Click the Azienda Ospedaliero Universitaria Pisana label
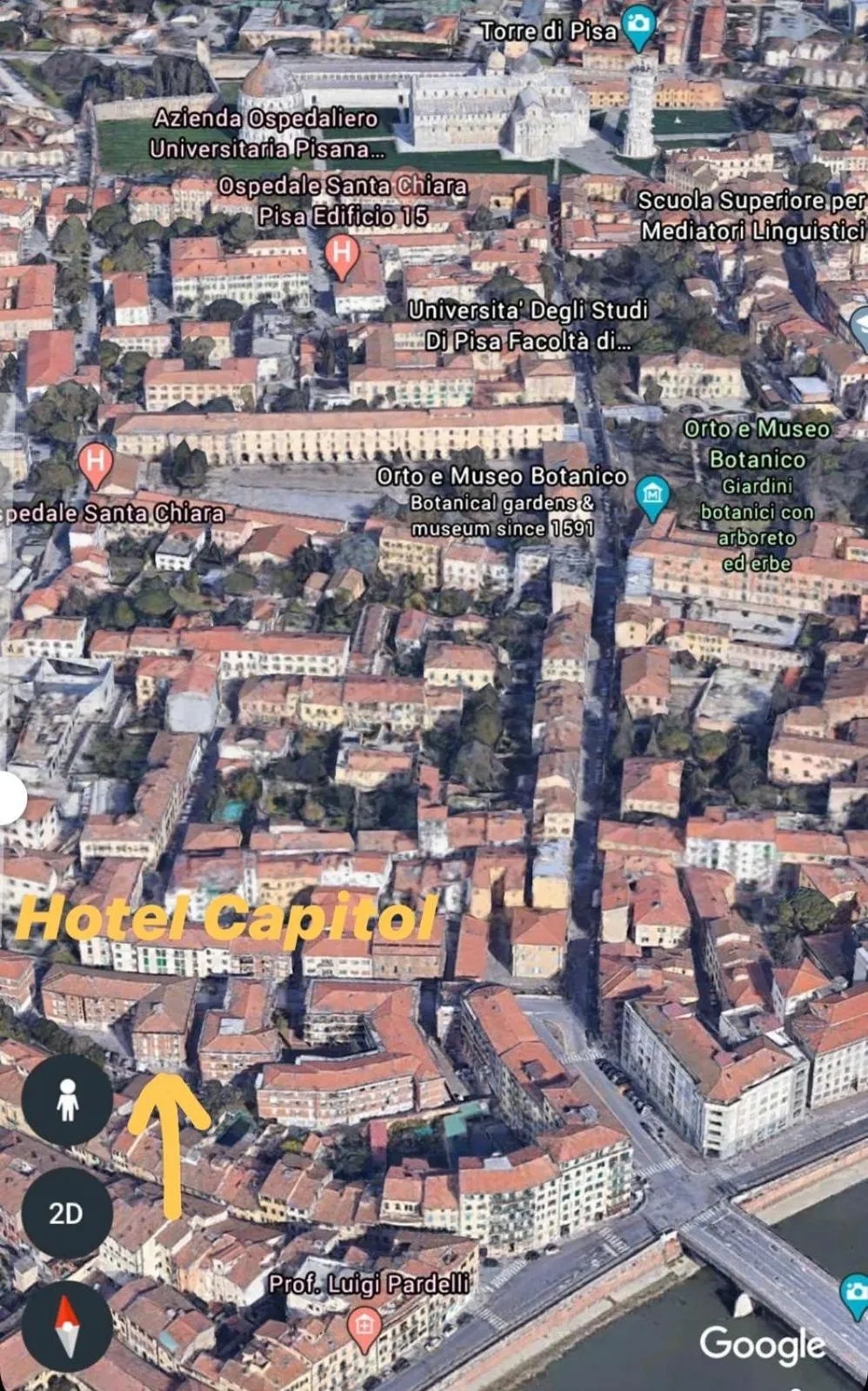The width and height of the screenshot is (868, 1391). point(268,134)
